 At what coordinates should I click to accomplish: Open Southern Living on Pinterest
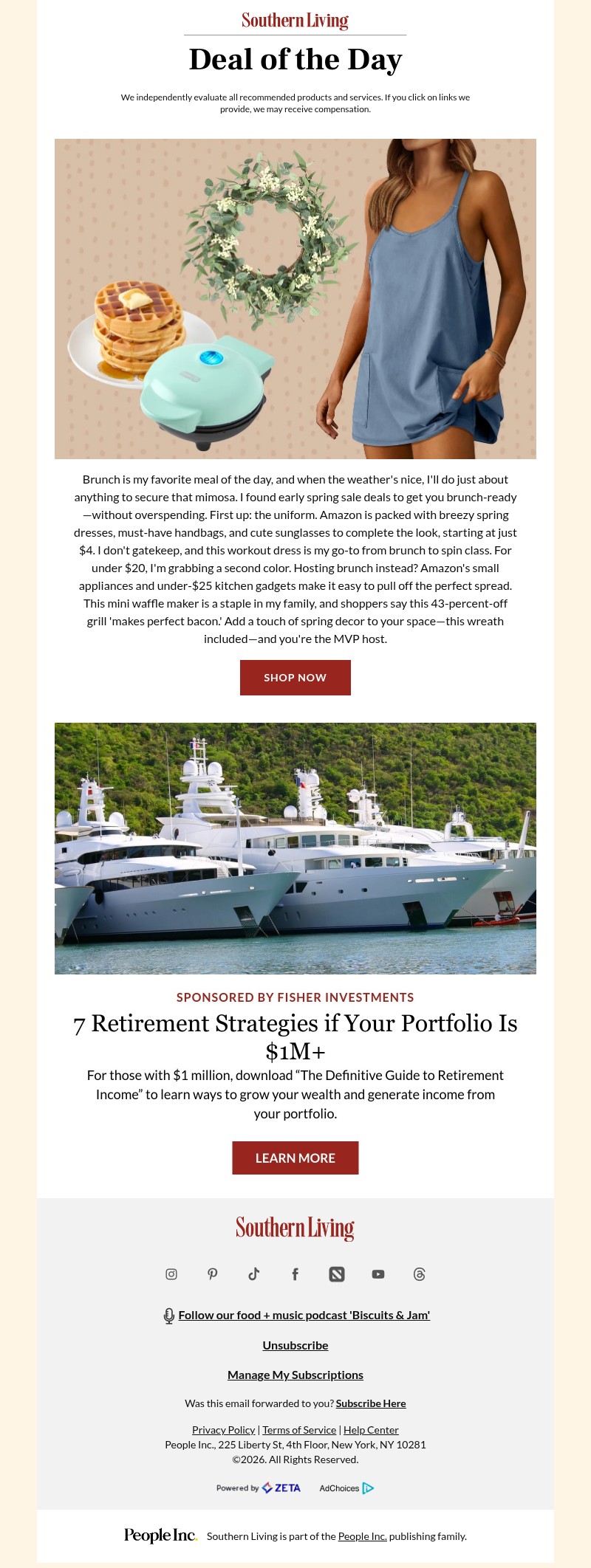point(213,1274)
